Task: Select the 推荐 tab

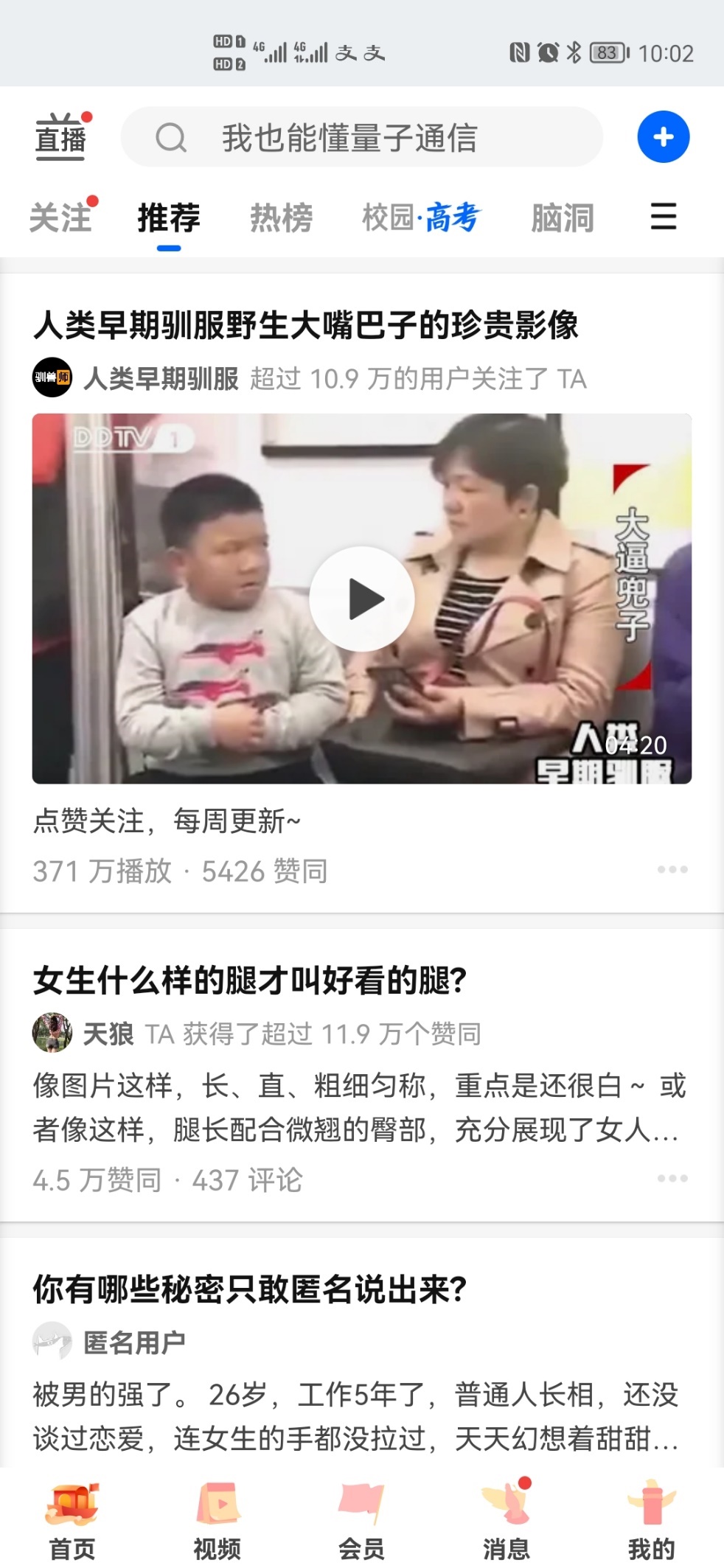Action: pos(169,218)
